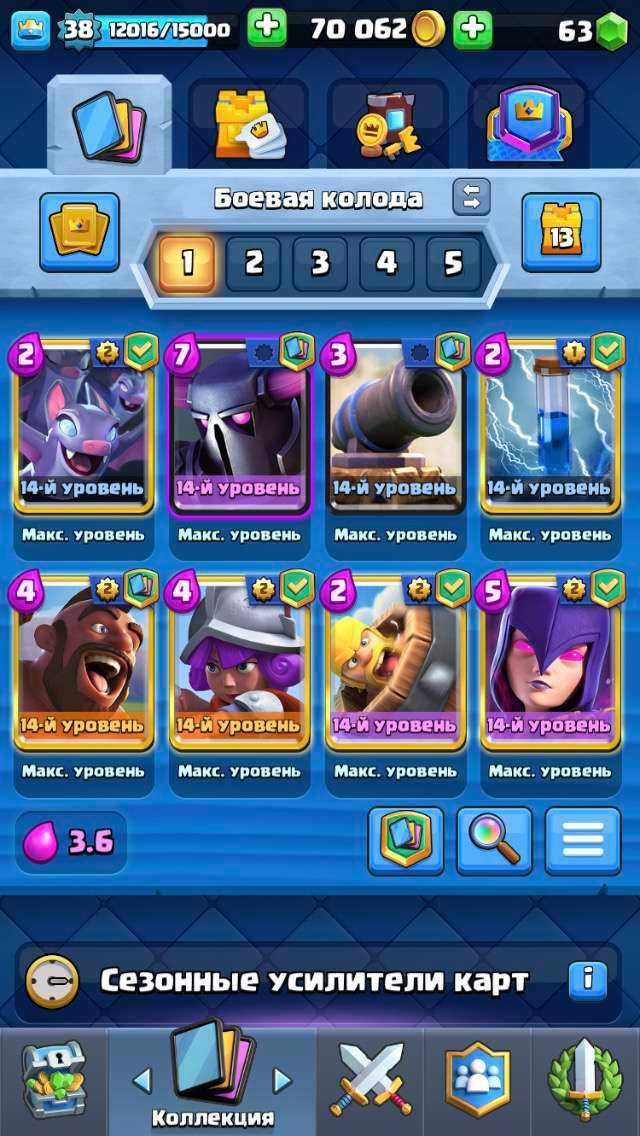Open the card search magnifier
Image resolution: width=640 pixels, height=1136 pixels.
coord(494,841)
